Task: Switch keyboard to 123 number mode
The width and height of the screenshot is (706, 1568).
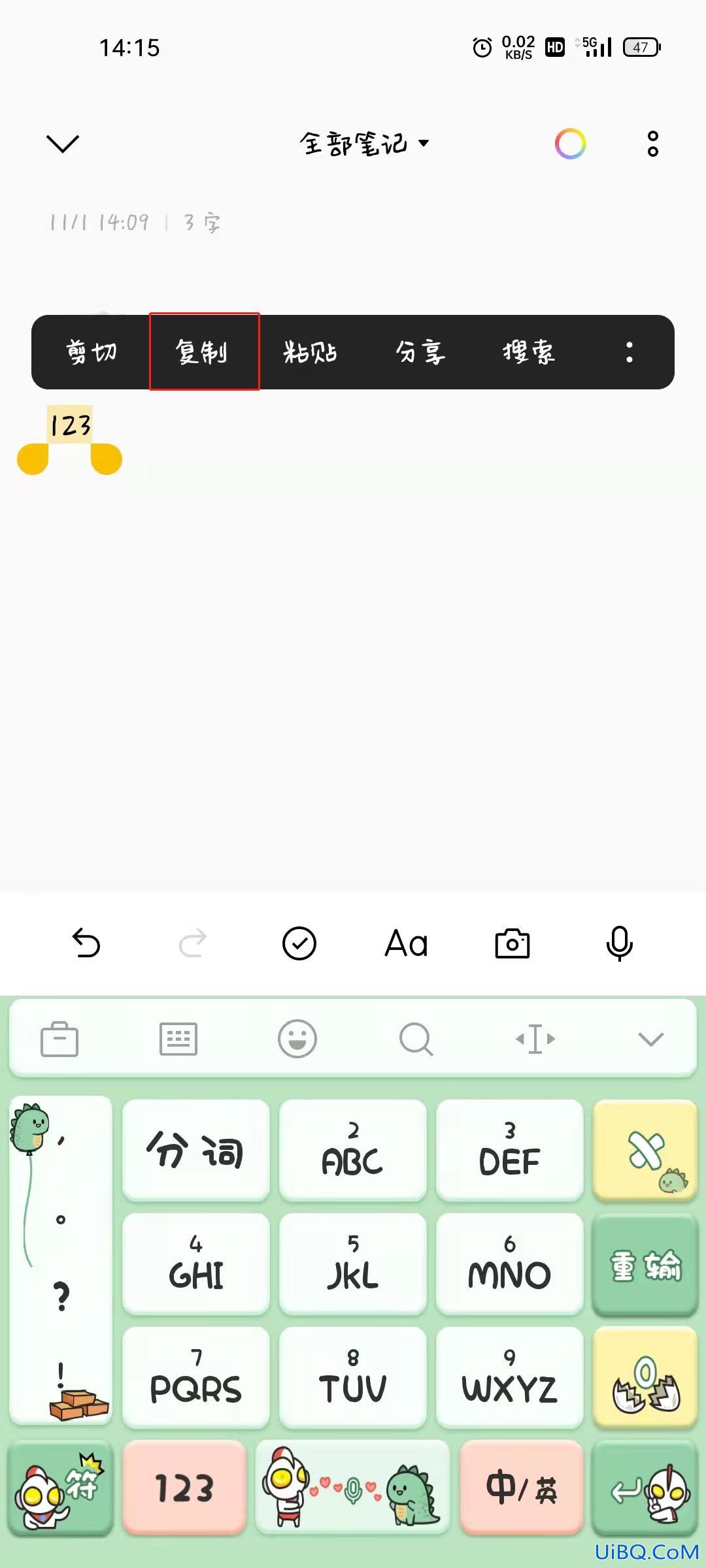Action: tap(184, 1488)
